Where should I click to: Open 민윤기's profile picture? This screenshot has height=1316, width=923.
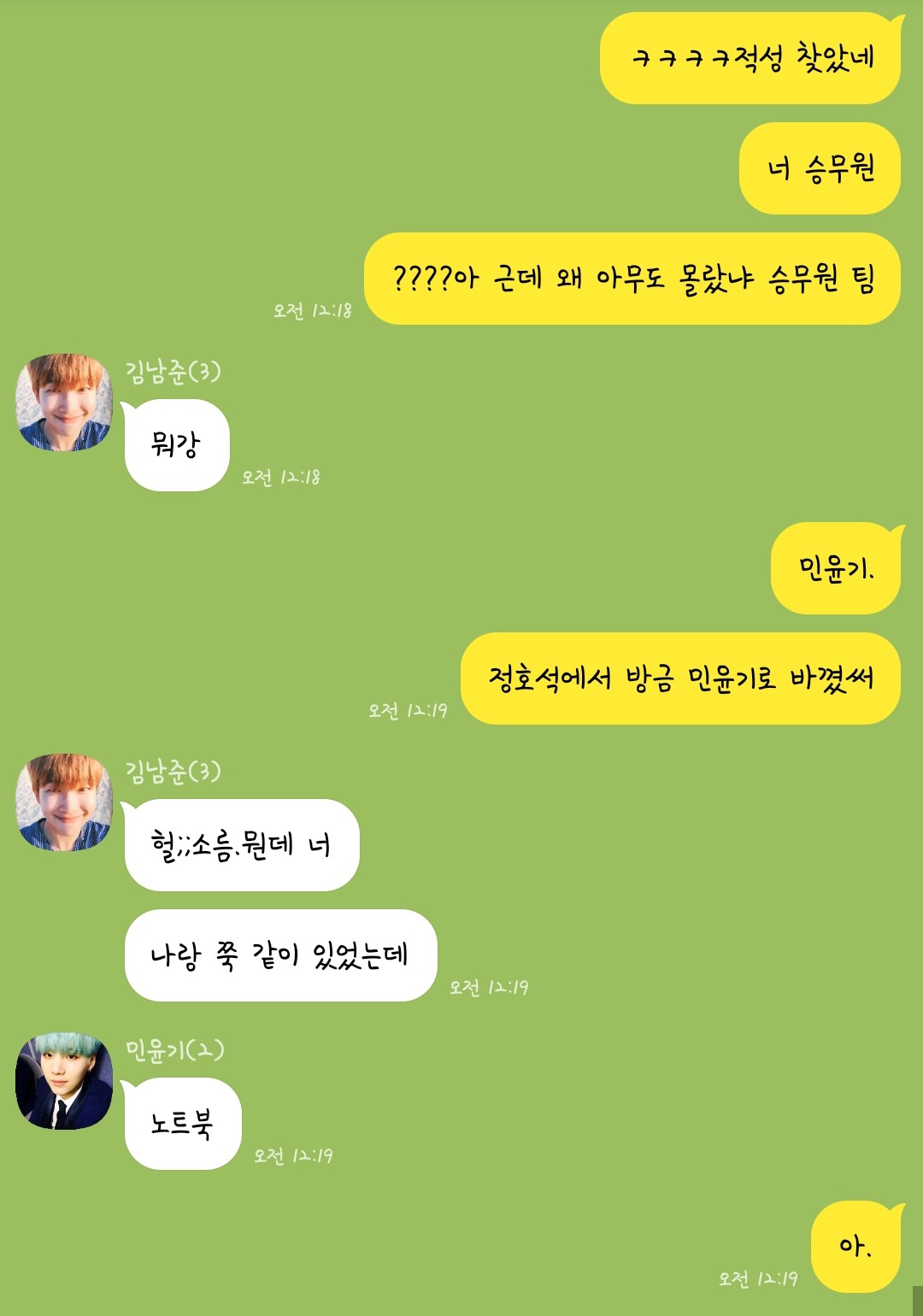(64, 1081)
